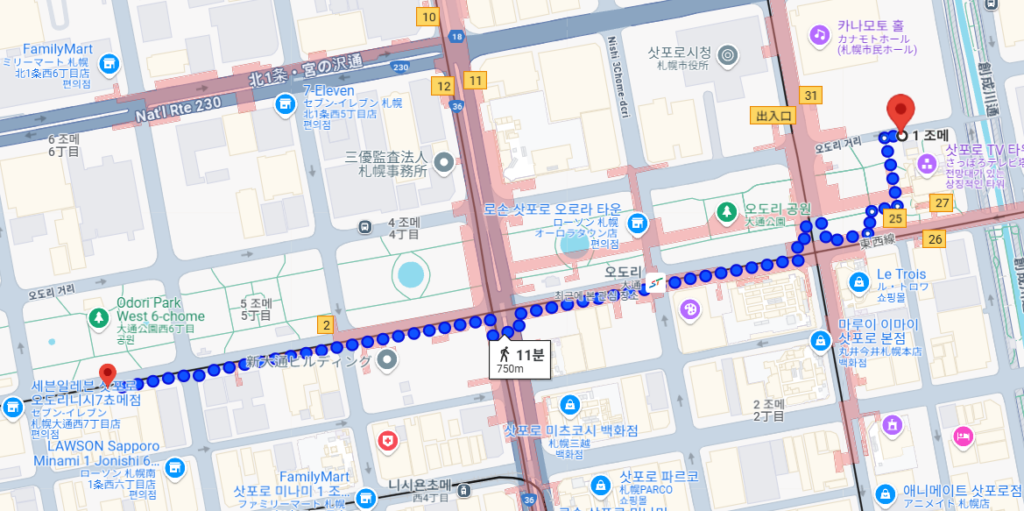Open the FamilyMart 北1条西6丁目店 marker
Viewport: 1024px width, 511px height.
108,63
